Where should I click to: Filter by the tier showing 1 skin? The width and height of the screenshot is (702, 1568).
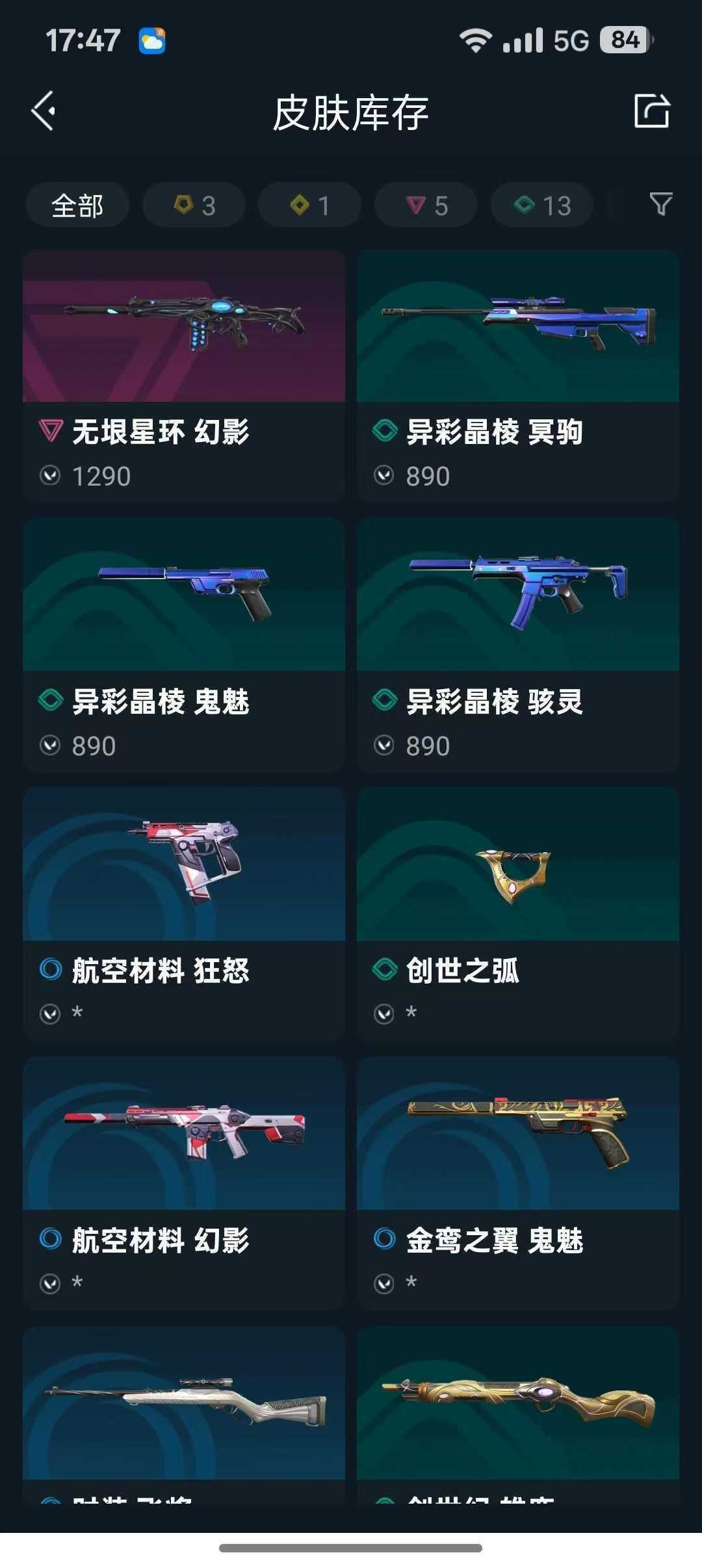(x=309, y=205)
